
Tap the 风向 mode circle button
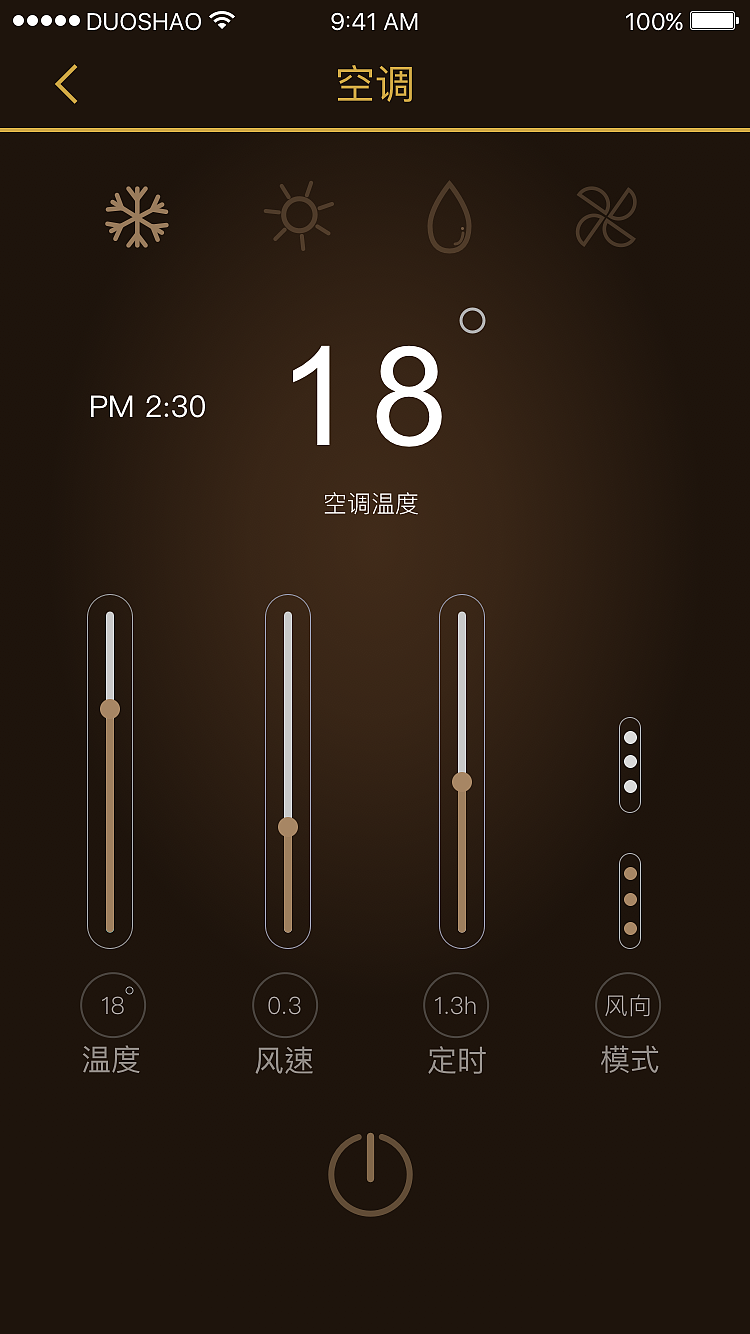pos(628,1005)
